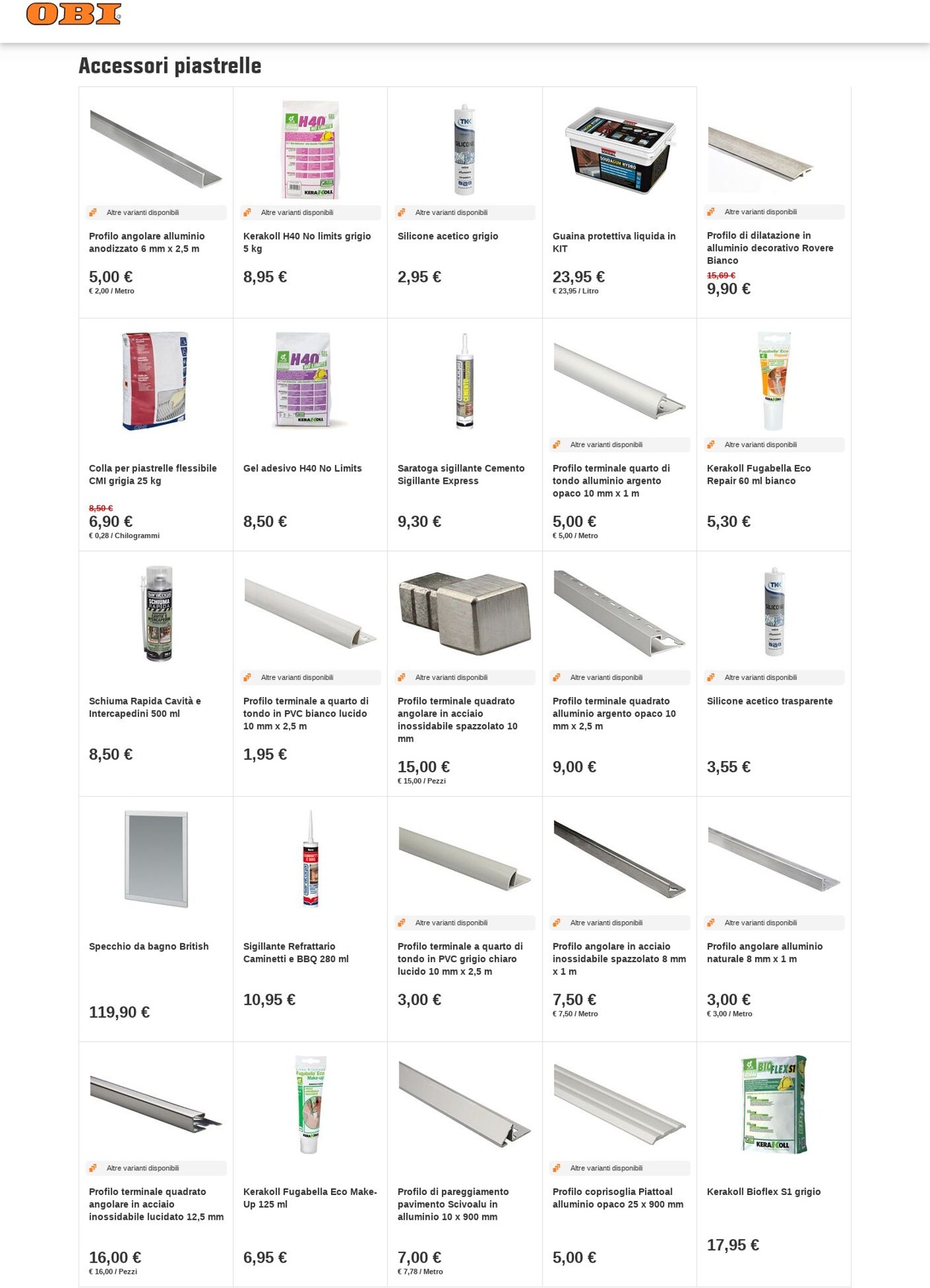Open Gel adesivo H40 No Limits

tap(302, 468)
